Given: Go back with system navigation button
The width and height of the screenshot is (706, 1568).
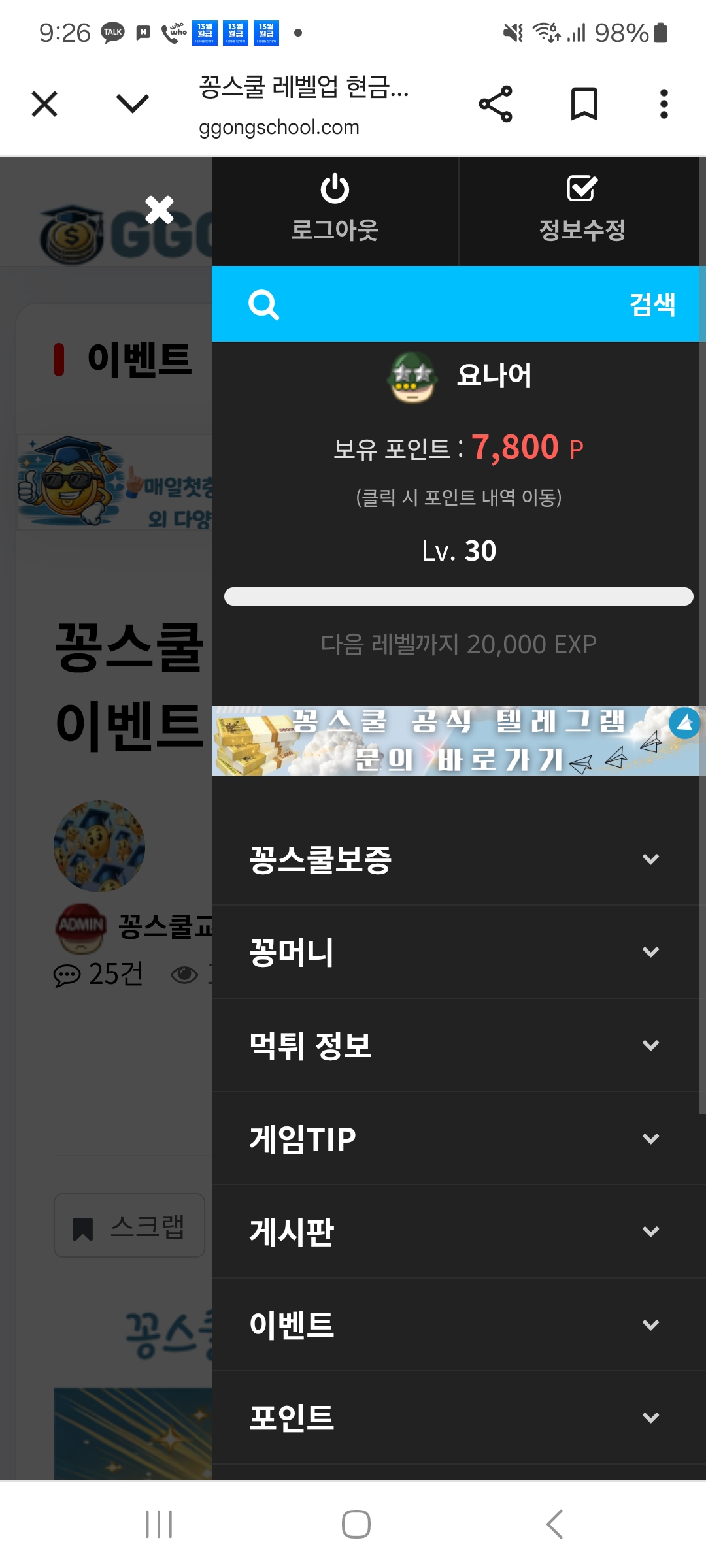Looking at the screenshot, I should click(x=554, y=1524).
